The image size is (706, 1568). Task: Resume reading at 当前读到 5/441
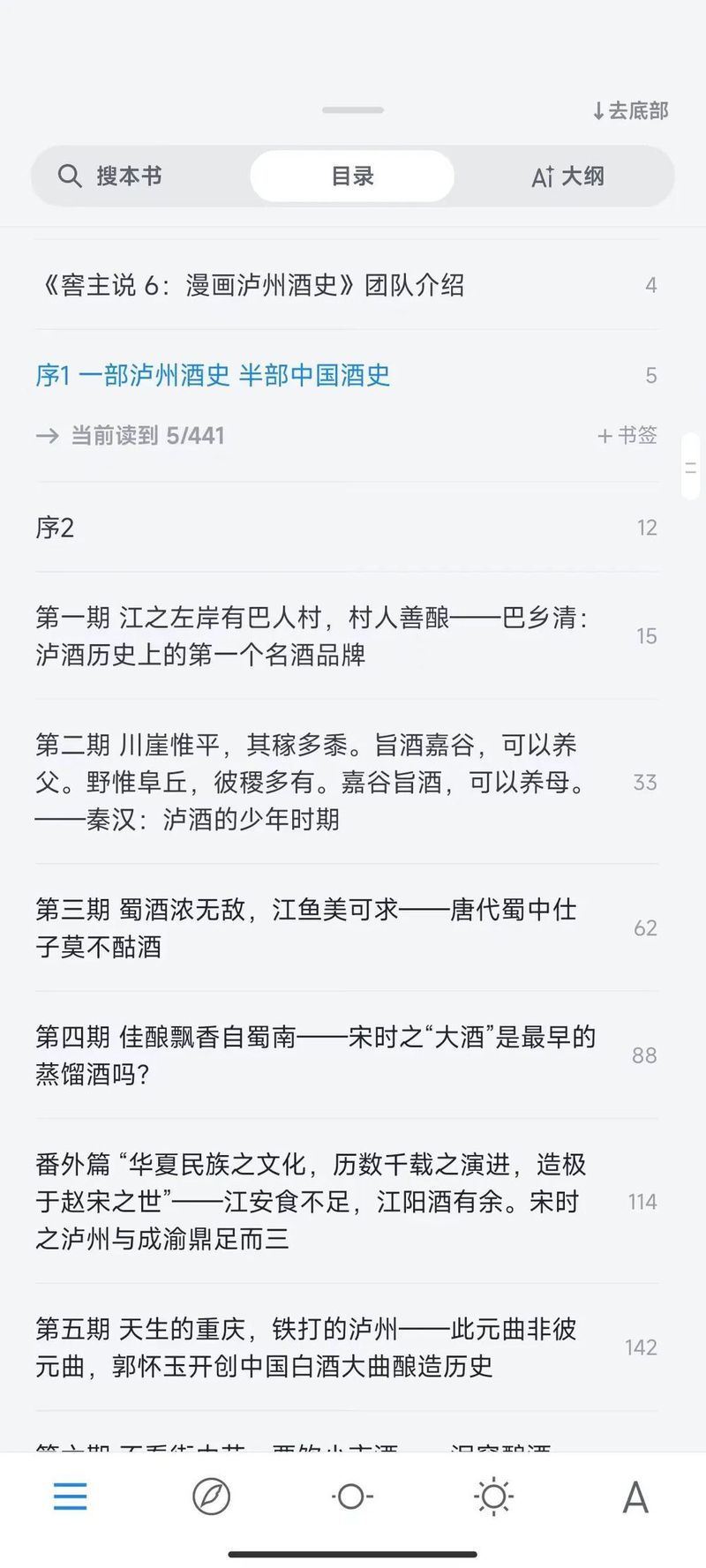click(147, 436)
